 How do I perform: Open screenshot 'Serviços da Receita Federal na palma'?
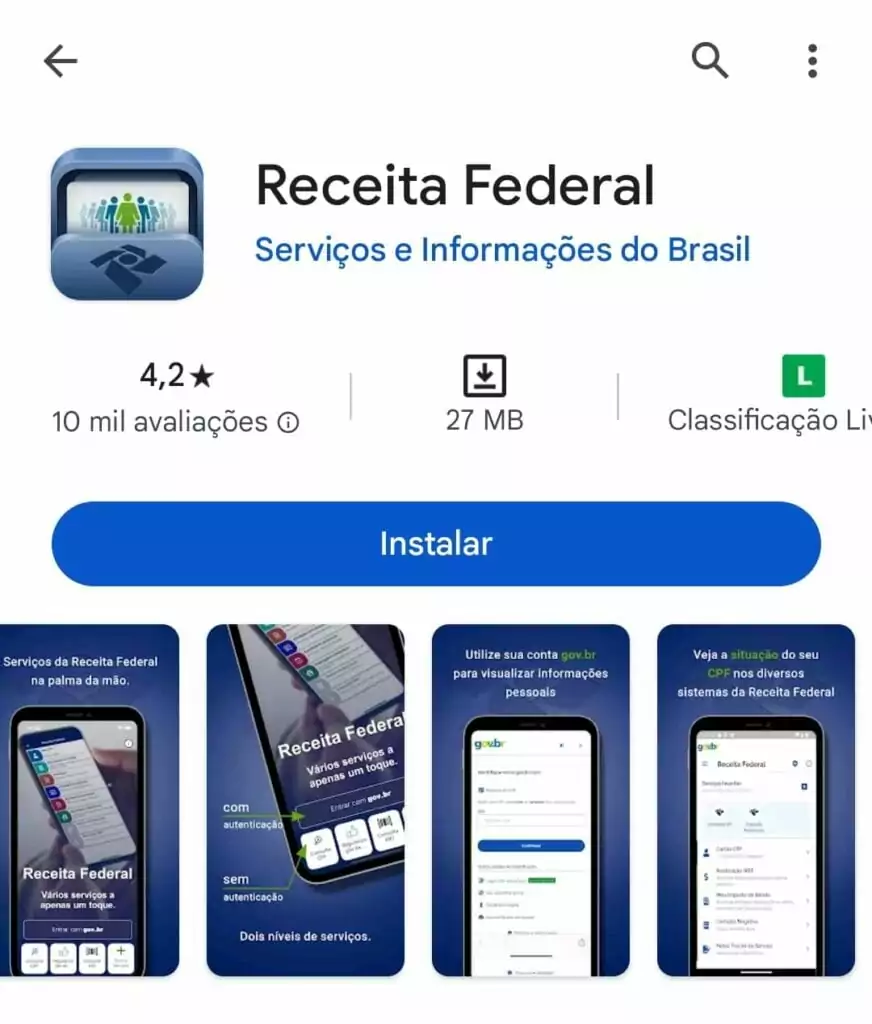click(88, 800)
